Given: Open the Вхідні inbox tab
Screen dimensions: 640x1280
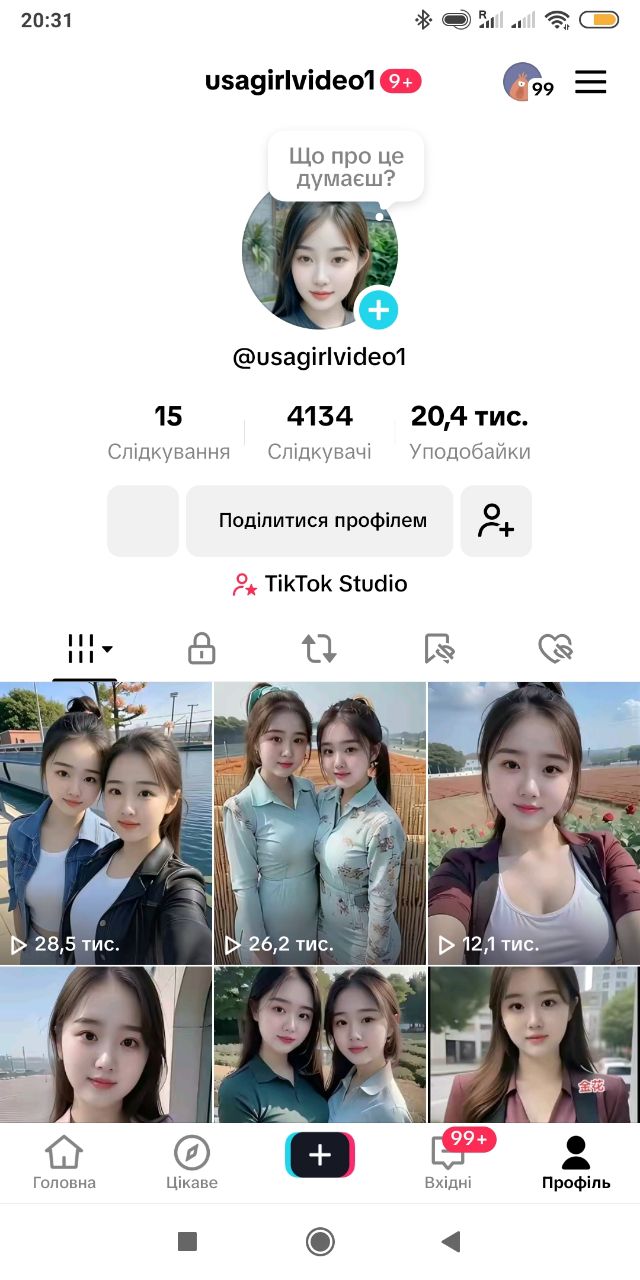Looking at the screenshot, I should [448, 1164].
